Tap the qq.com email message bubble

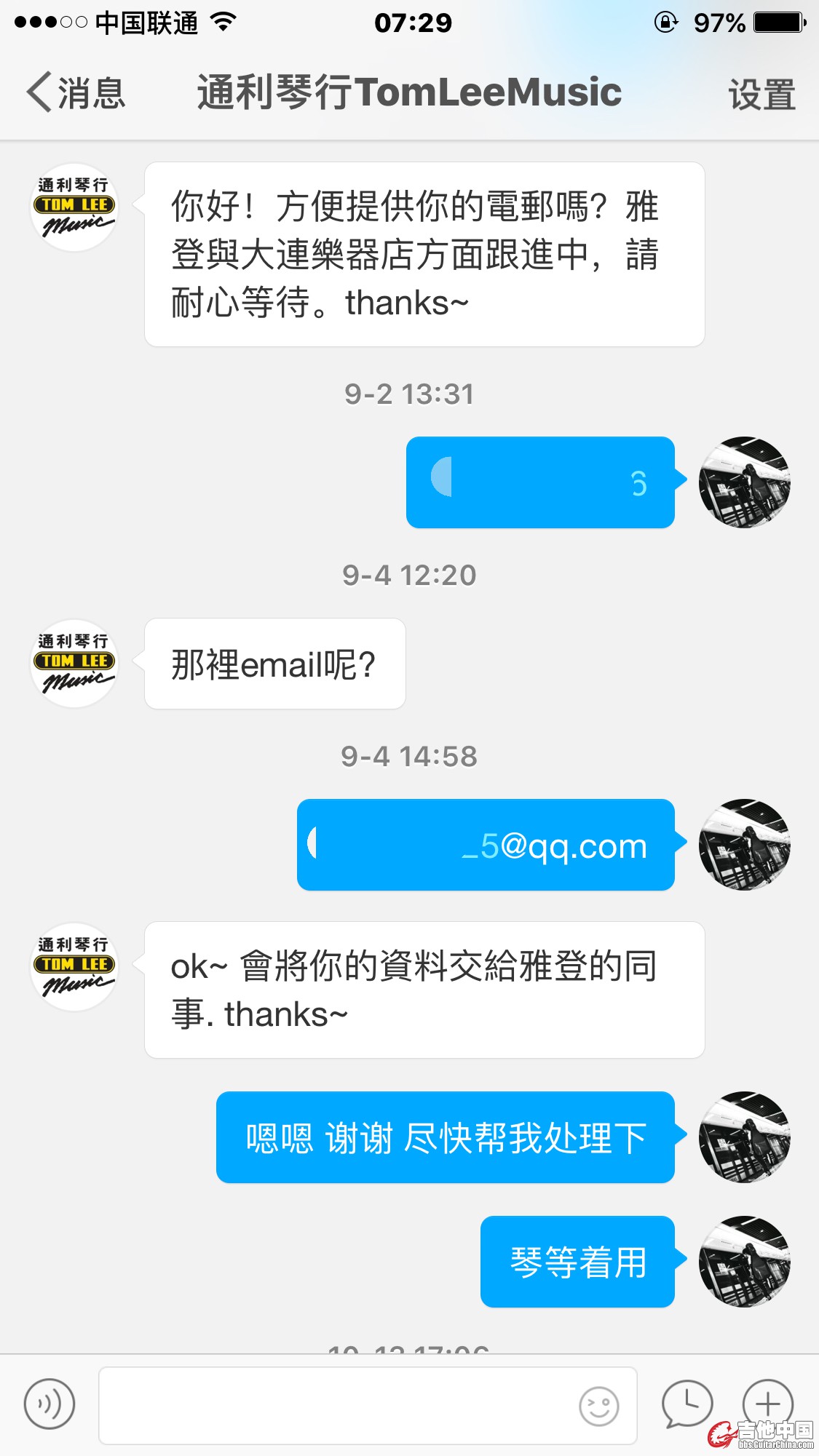tap(486, 845)
